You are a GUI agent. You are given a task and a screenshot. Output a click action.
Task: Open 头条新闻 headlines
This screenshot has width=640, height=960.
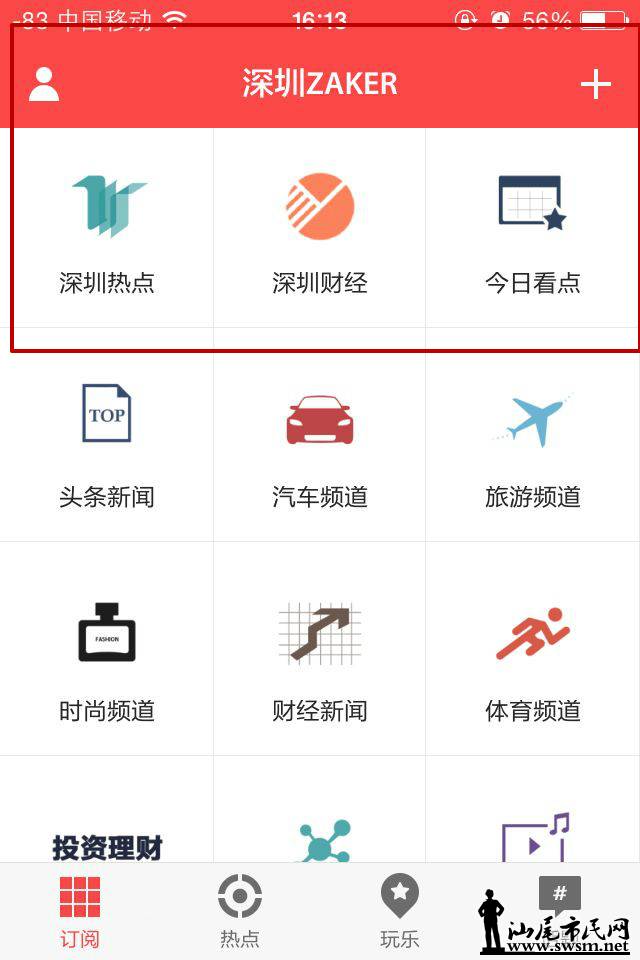(x=107, y=440)
